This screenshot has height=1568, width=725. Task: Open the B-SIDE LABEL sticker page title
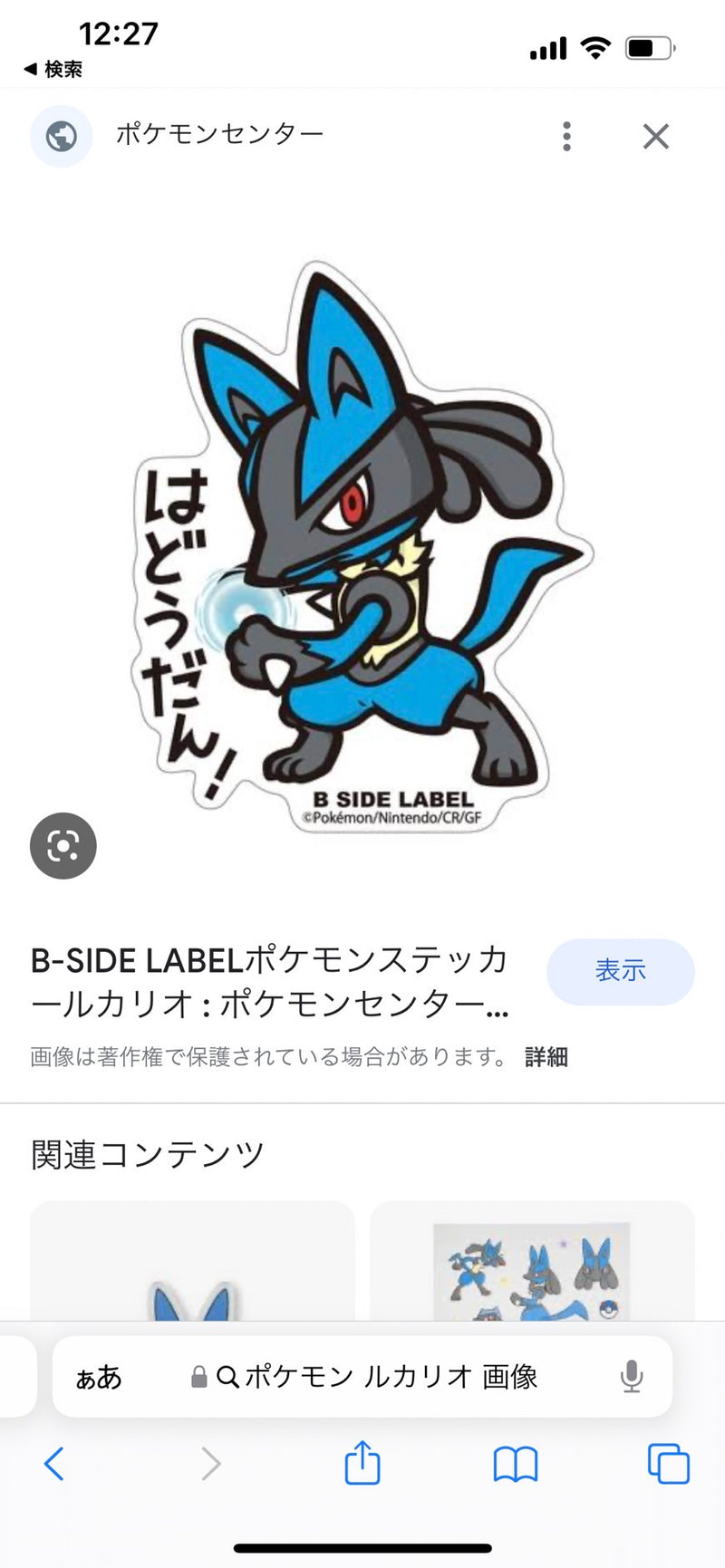(270, 981)
